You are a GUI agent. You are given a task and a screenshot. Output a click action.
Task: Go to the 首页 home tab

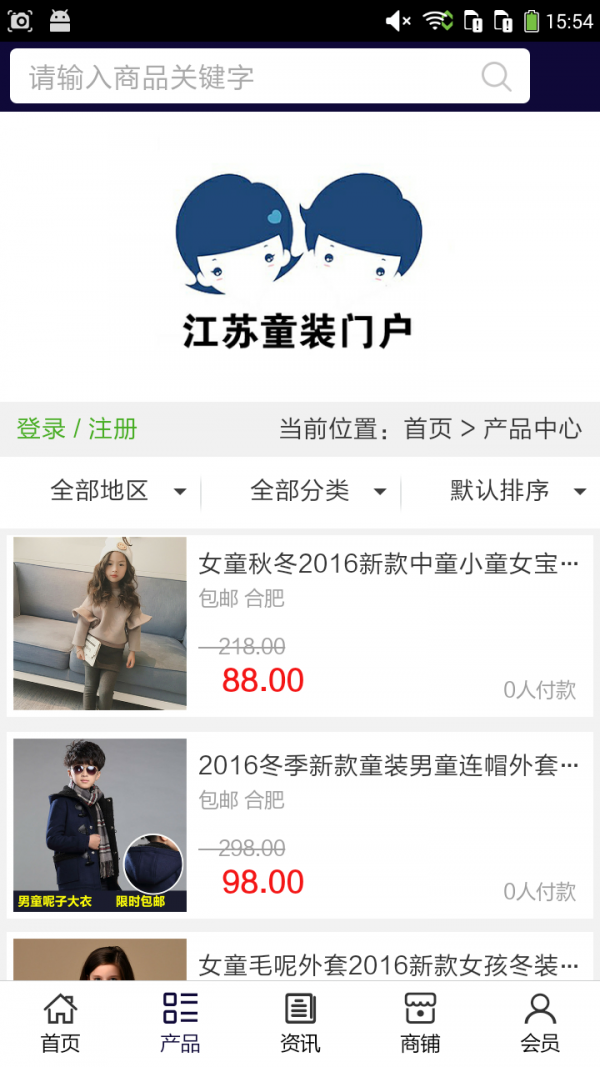pos(60,1023)
